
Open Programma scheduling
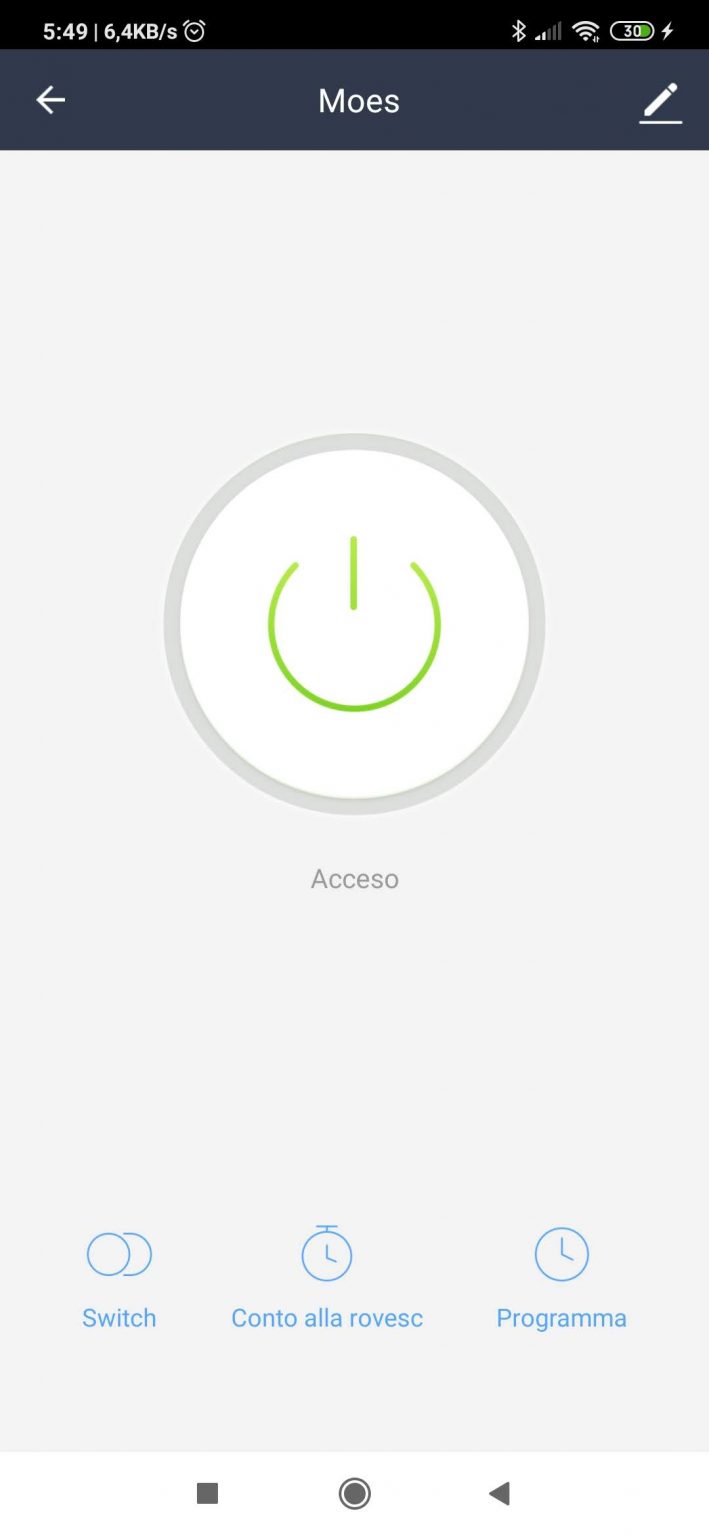click(561, 1277)
